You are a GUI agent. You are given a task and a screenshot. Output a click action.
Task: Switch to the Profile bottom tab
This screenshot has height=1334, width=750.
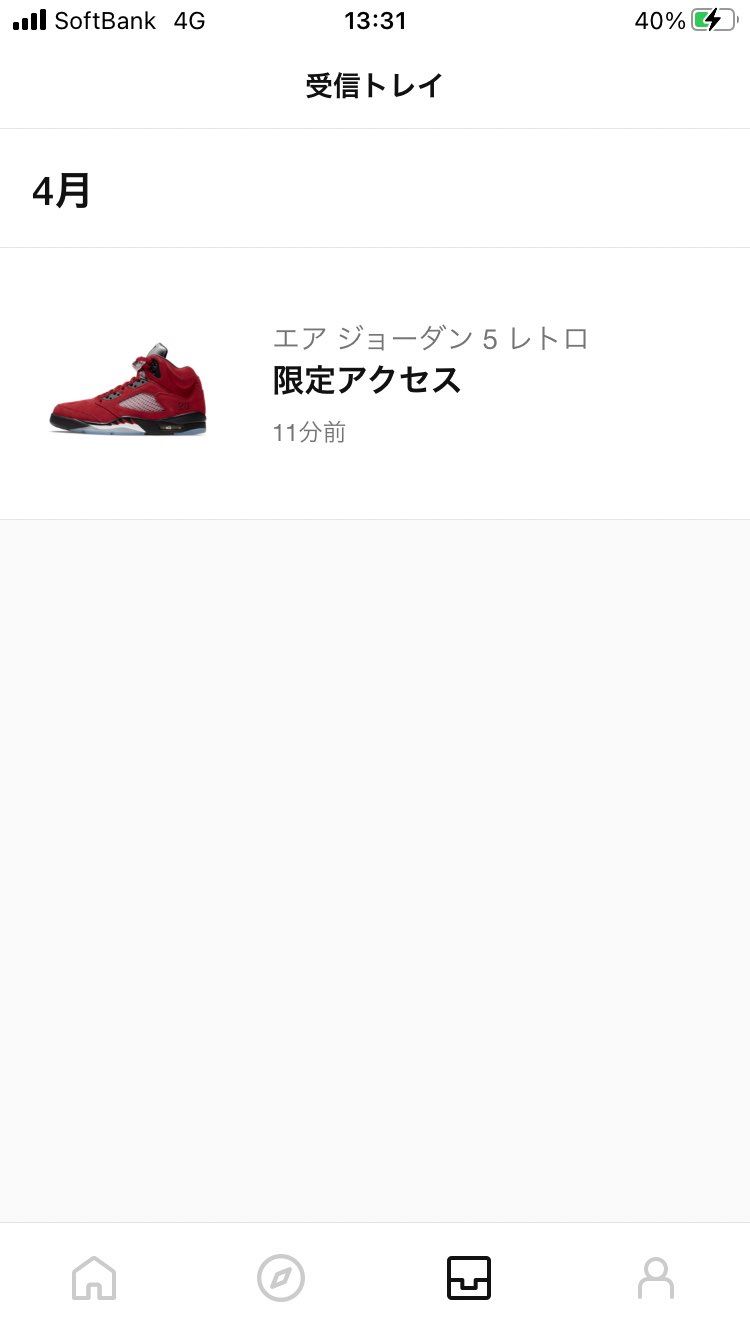[x=656, y=1277]
